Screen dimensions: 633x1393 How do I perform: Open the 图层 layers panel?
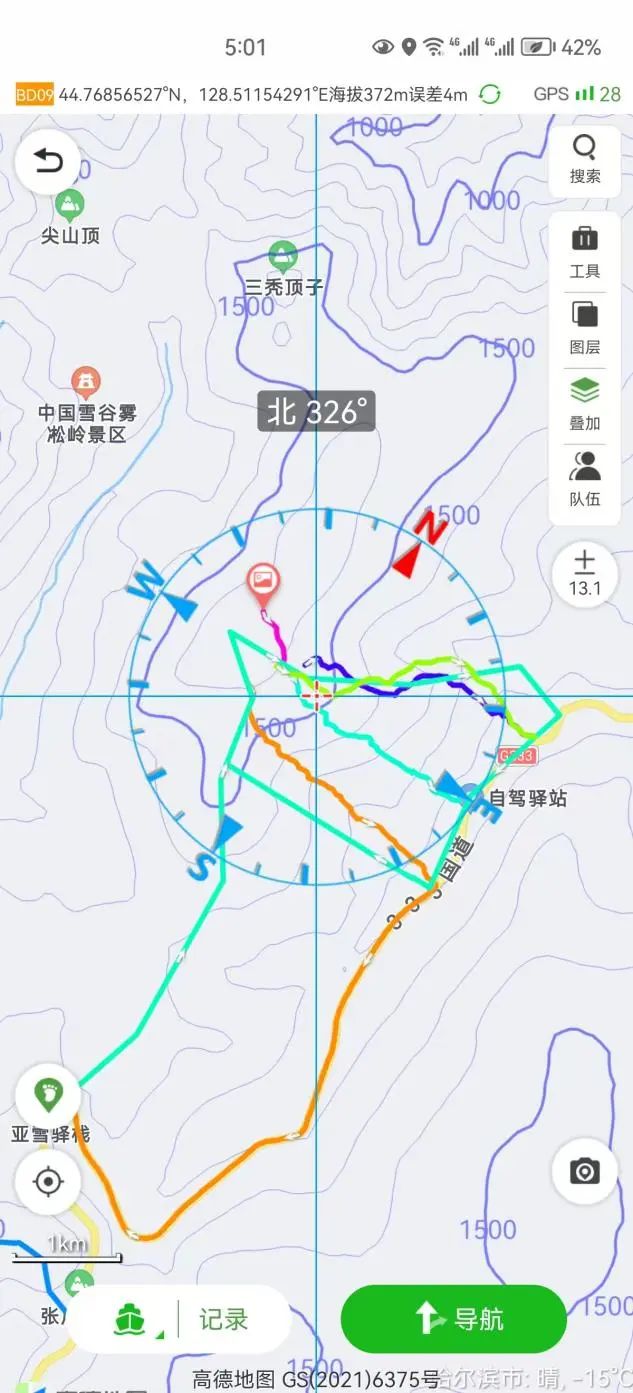coord(584,327)
